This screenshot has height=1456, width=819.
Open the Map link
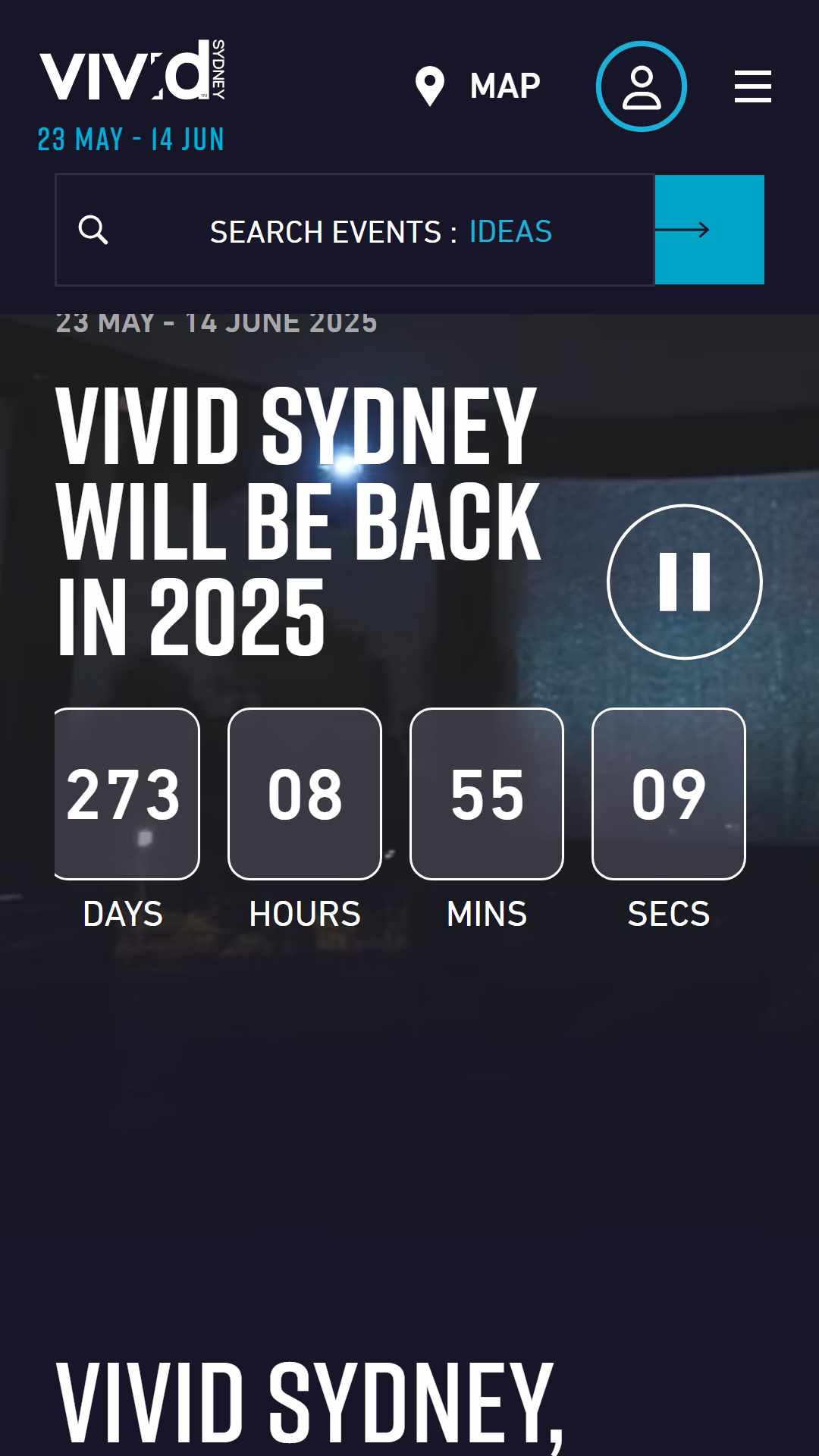478,86
